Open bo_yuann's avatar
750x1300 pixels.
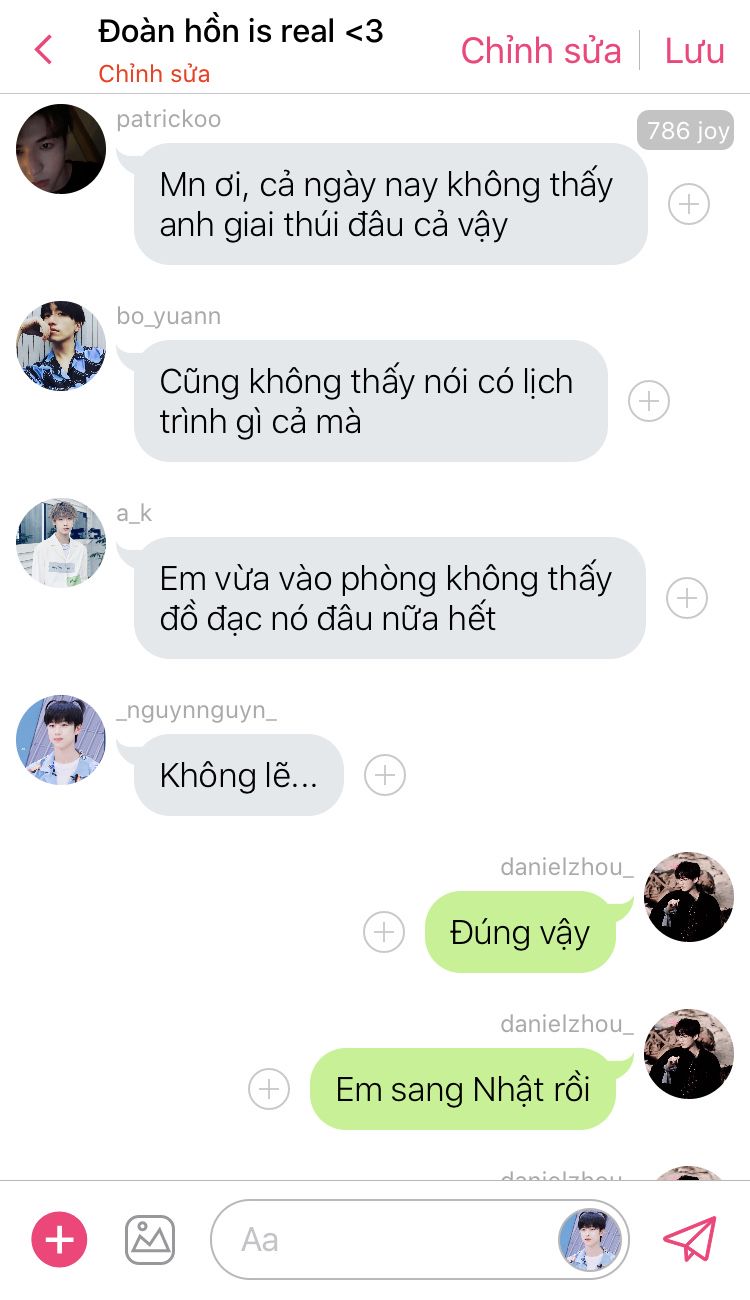61,346
